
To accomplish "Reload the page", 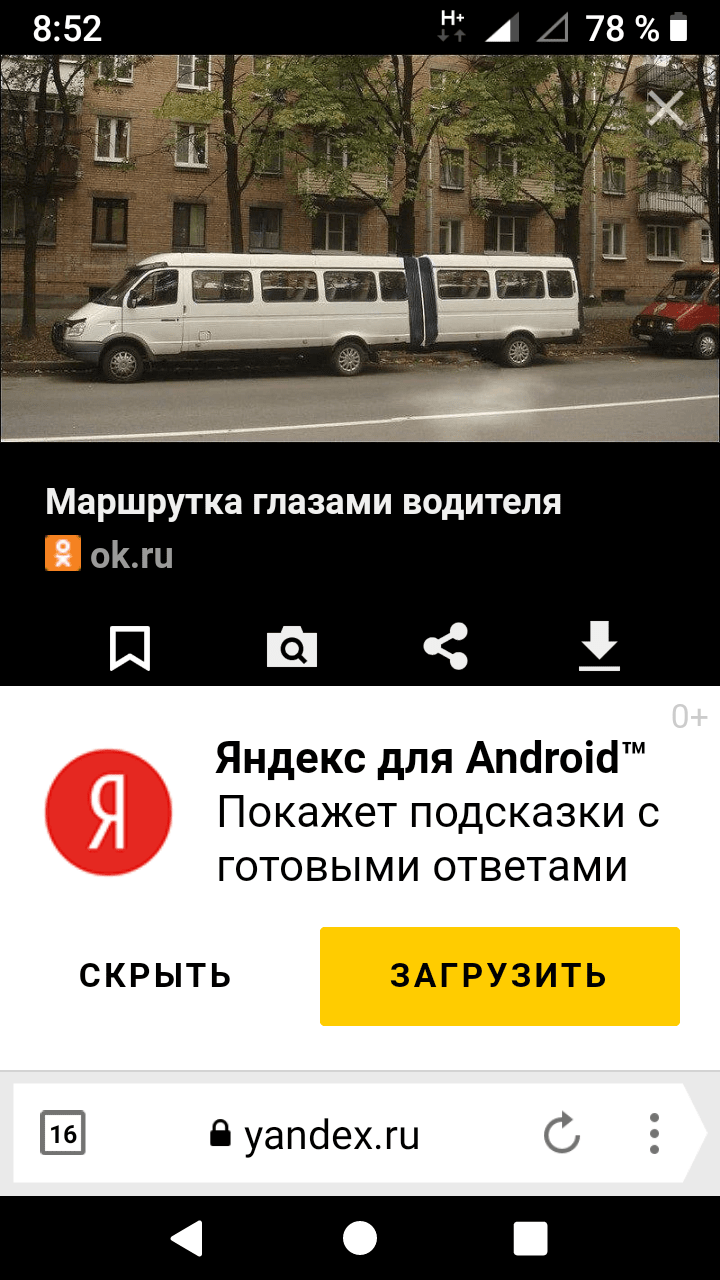I will (x=561, y=1134).
